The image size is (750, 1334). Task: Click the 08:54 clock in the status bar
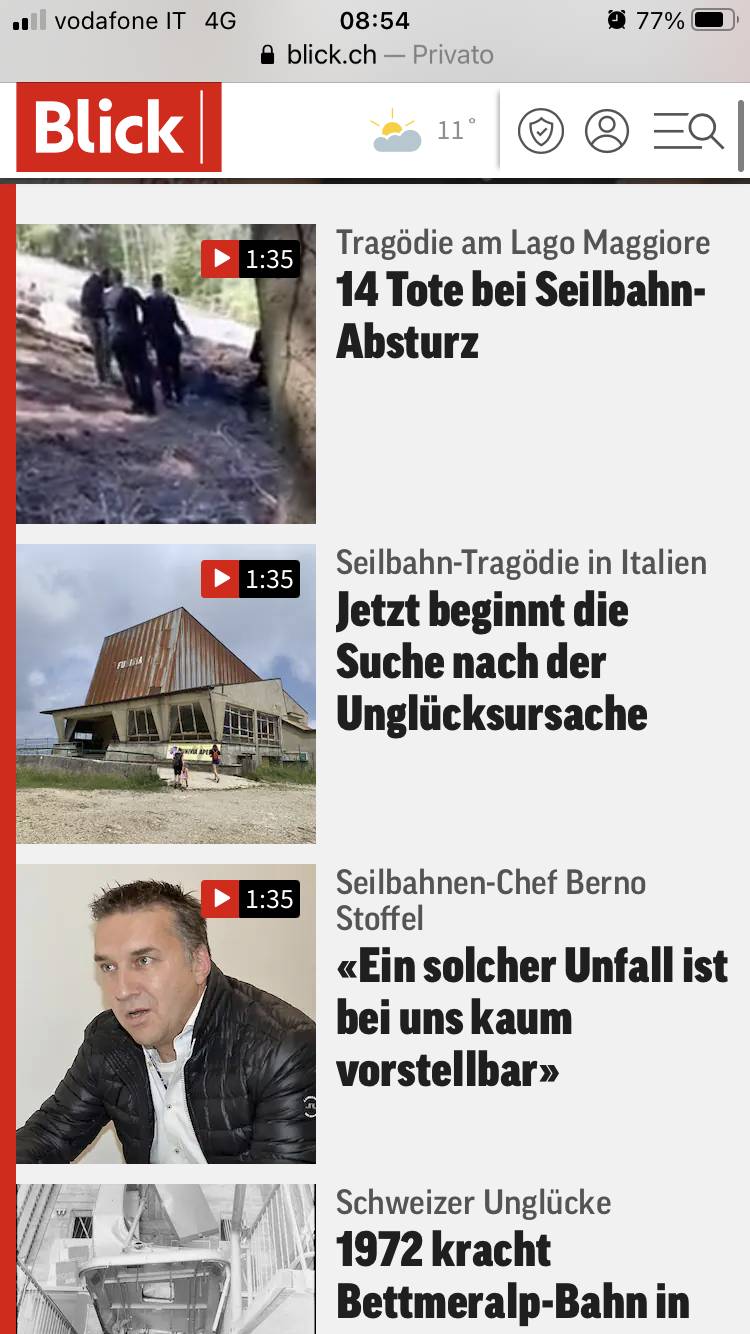(374, 20)
